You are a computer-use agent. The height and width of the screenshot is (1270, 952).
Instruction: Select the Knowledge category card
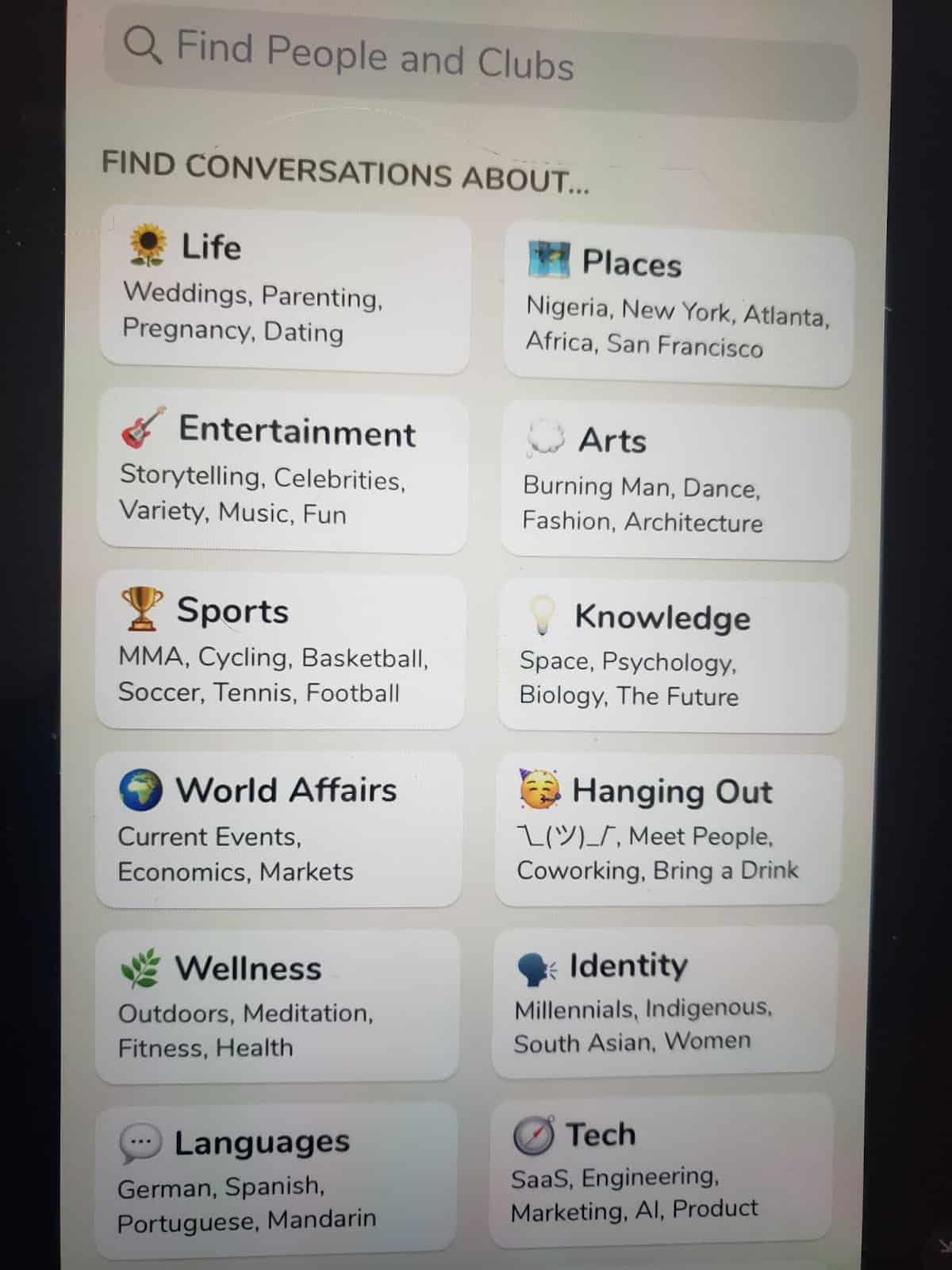coord(673,657)
